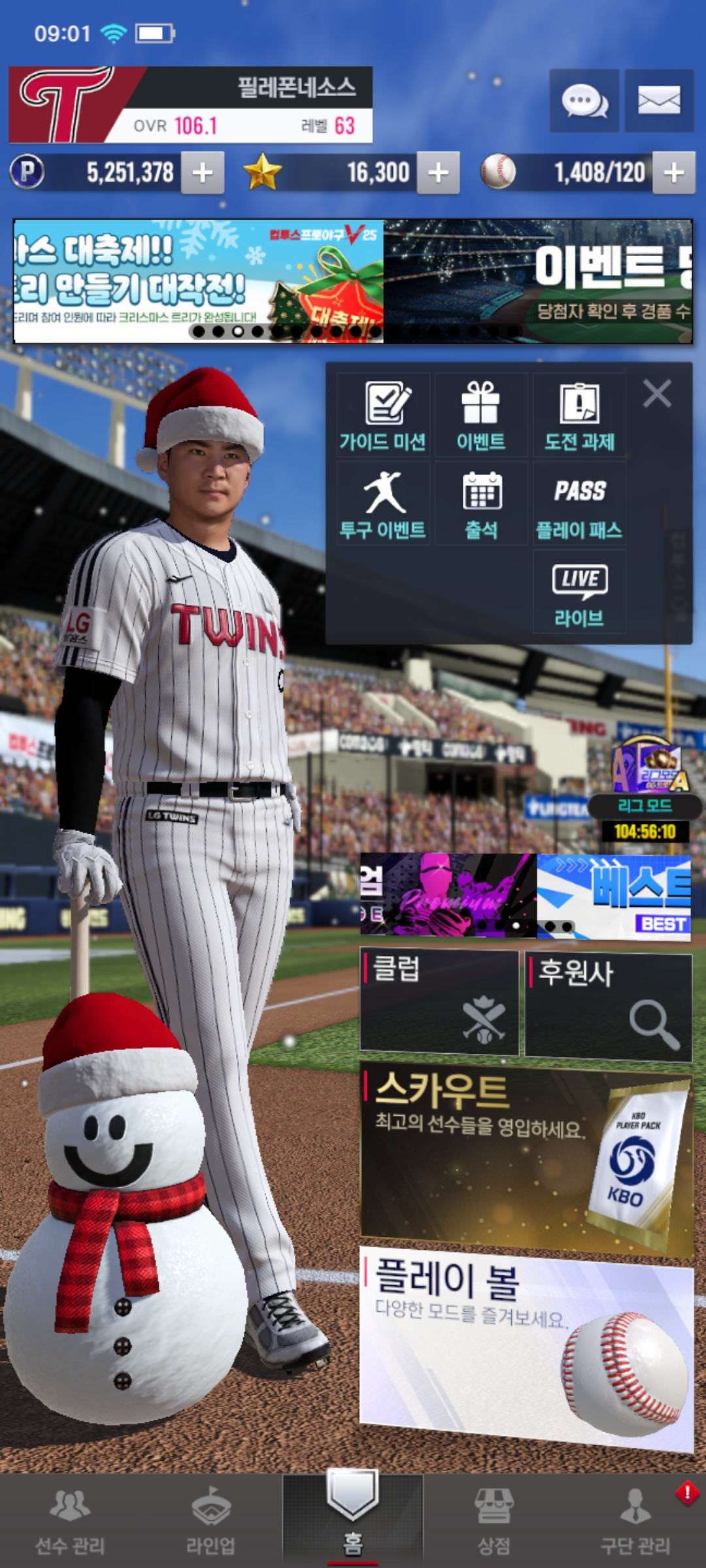
Task: Open 투구 이벤트
Action: 383,504
